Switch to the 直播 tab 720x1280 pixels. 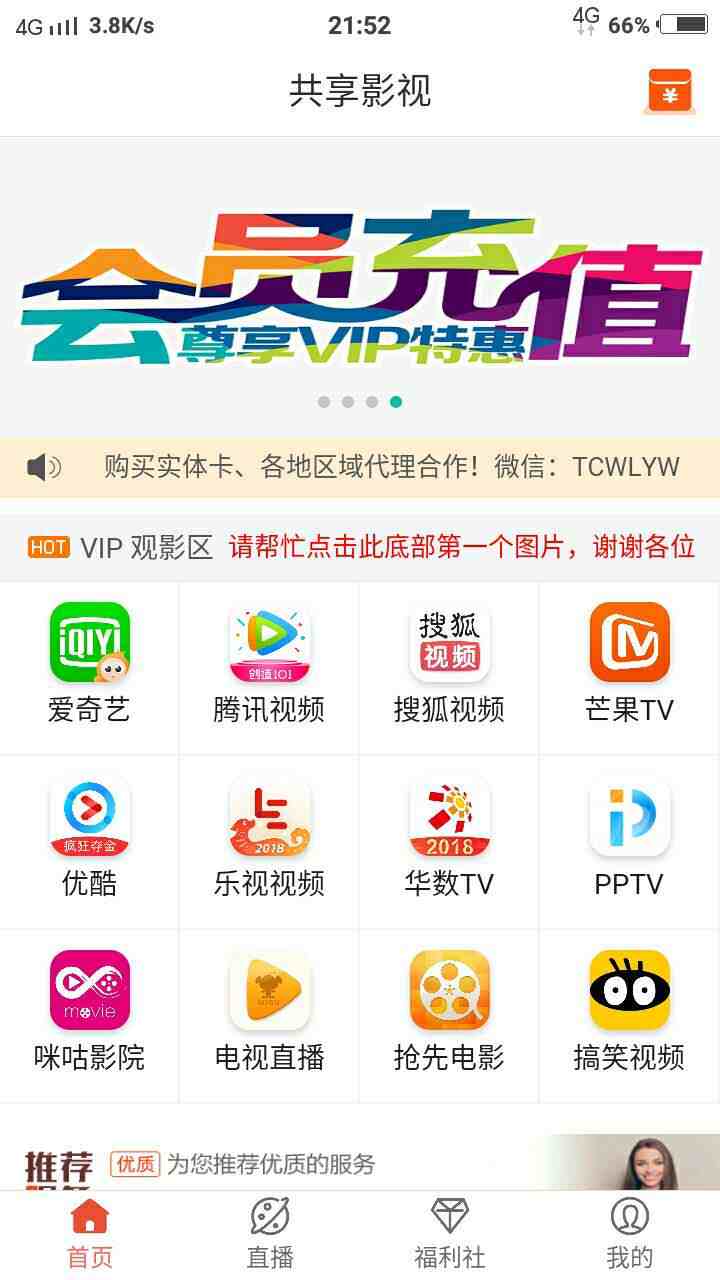(x=270, y=1234)
